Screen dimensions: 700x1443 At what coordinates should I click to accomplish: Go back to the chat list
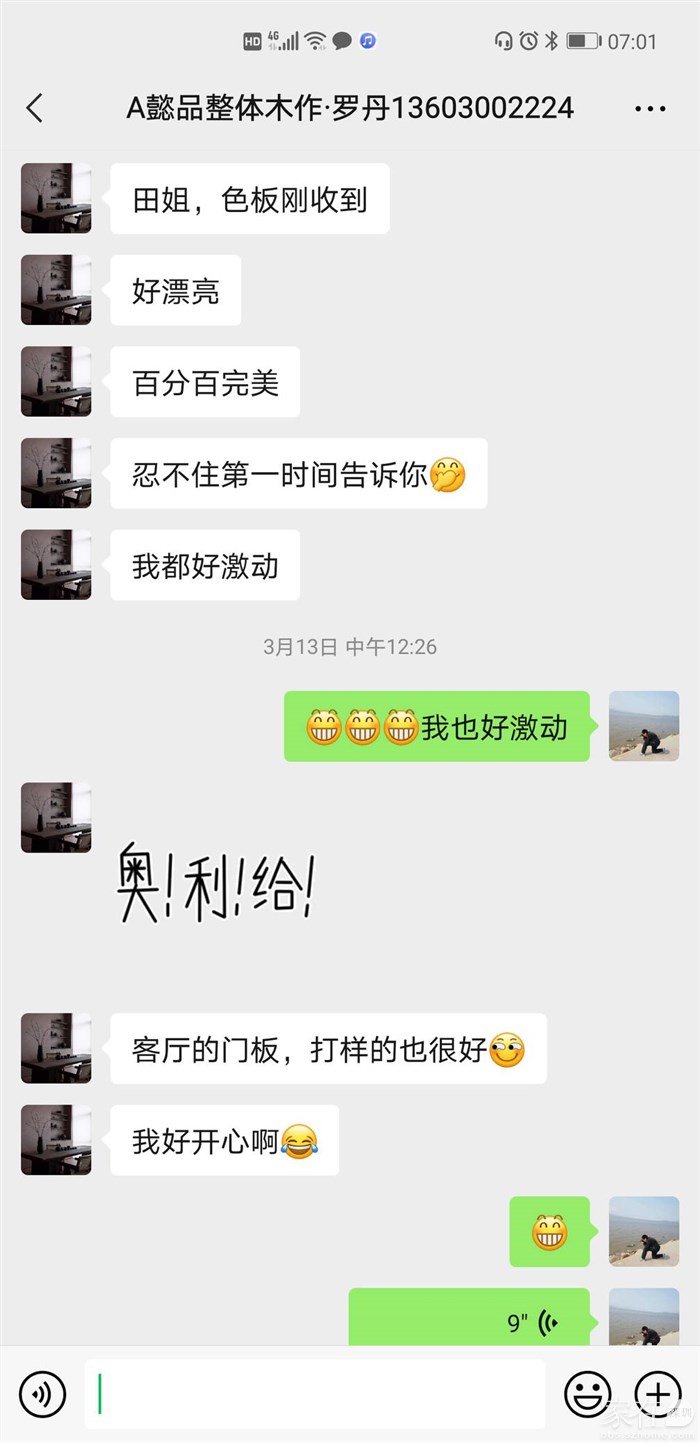35,108
